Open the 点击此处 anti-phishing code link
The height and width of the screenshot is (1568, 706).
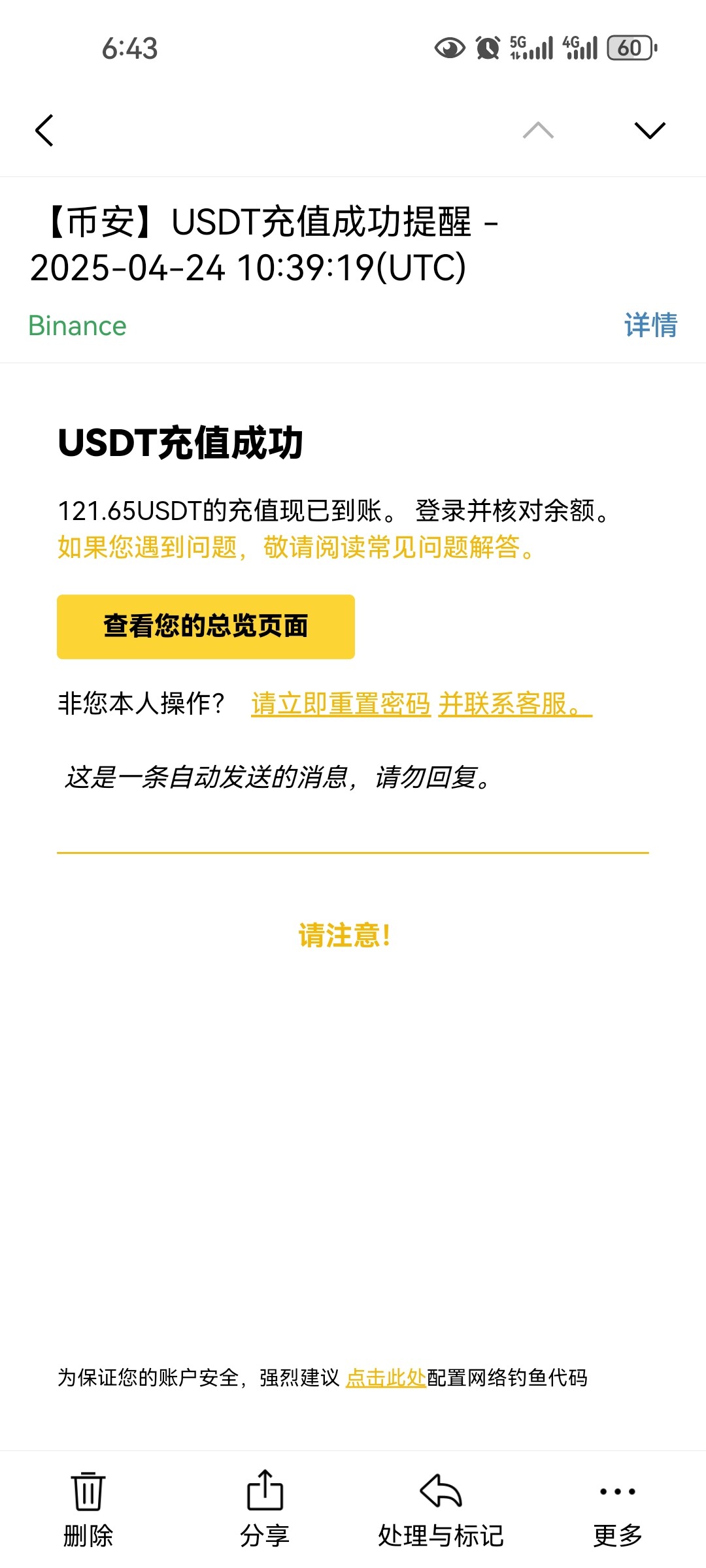pyautogui.click(x=386, y=1377)
